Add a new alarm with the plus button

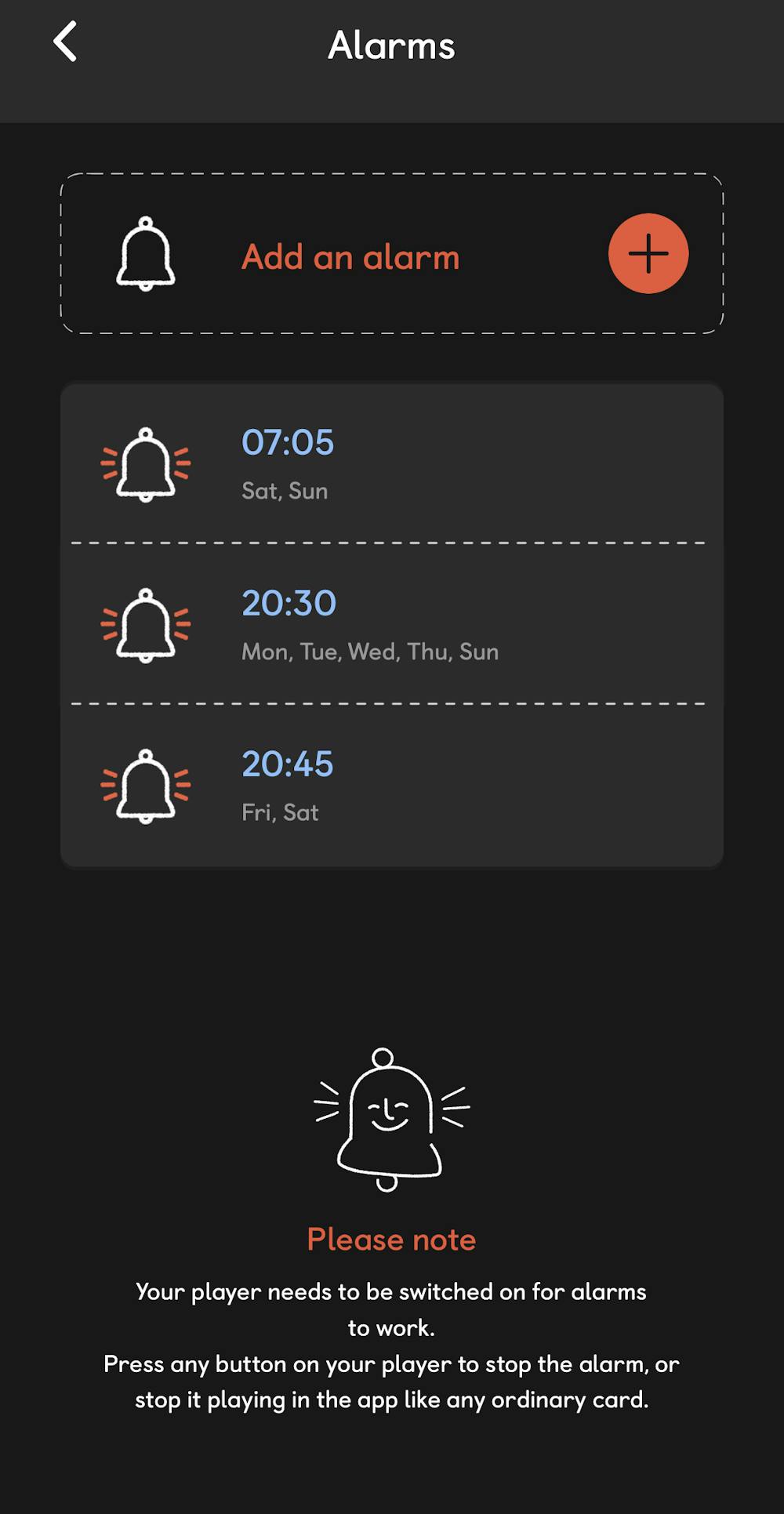pyautogui.click(x=648, y=254)
